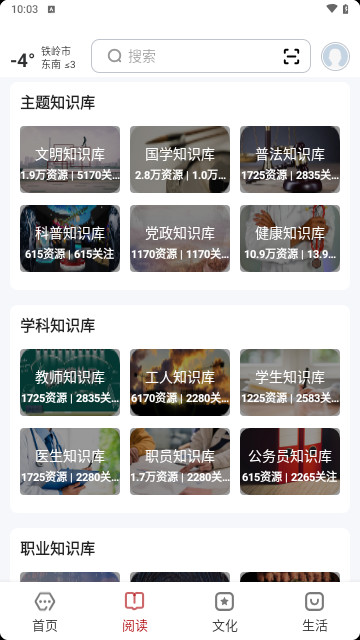Switch to the 文化 tab
The height and width of the screenshot is (640, 360).
click(225, 612)
